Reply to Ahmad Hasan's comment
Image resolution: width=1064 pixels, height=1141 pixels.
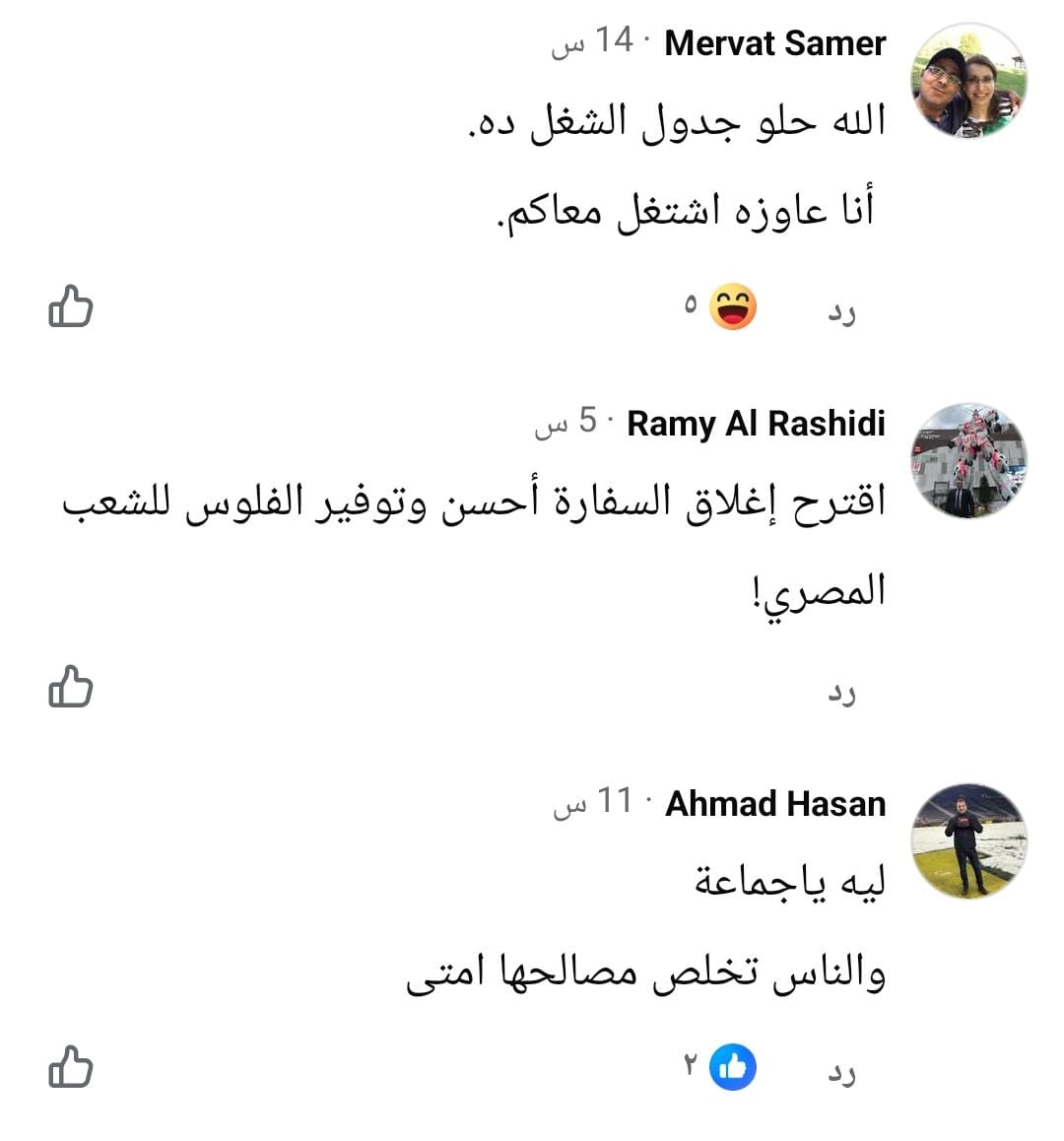click(840, 1073)
